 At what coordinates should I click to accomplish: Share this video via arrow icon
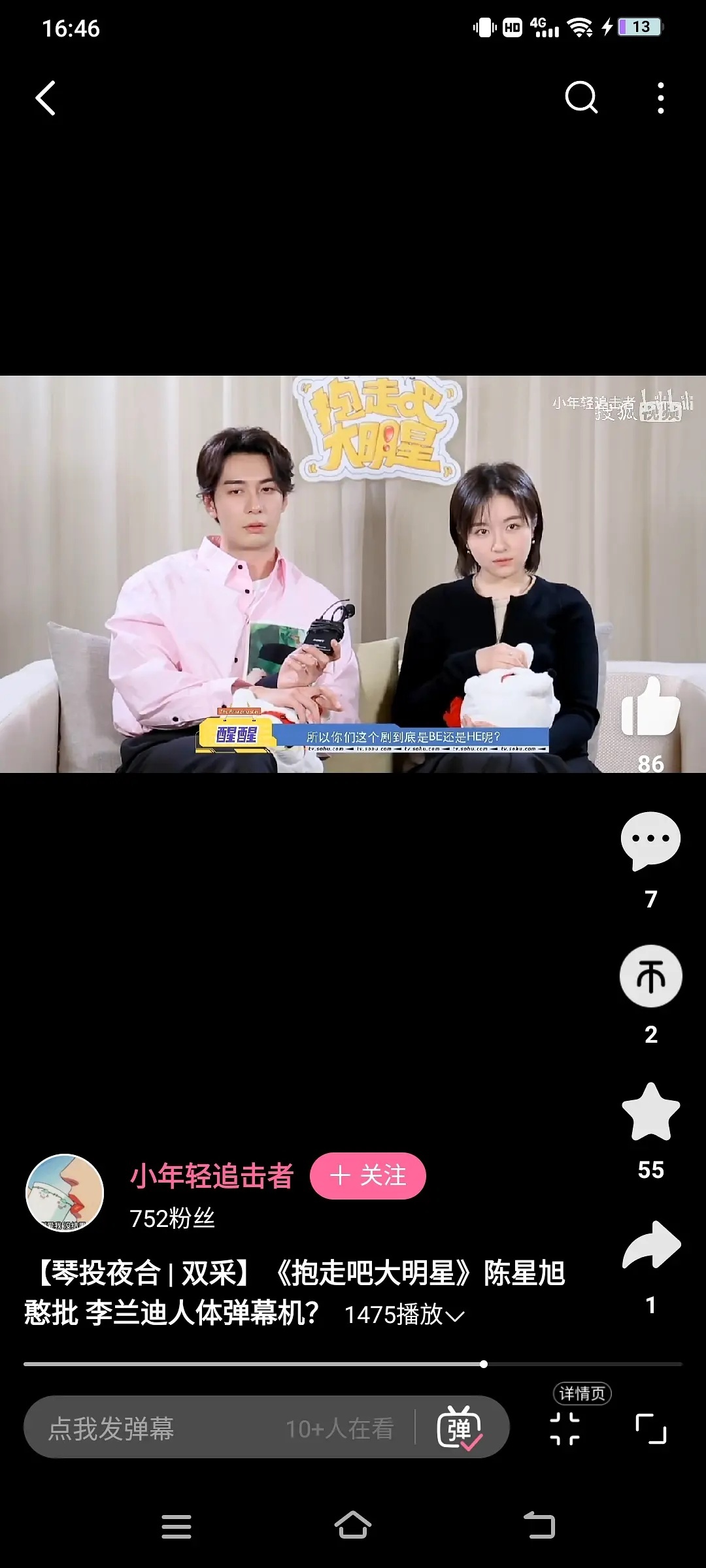[x=650, y=1246]
